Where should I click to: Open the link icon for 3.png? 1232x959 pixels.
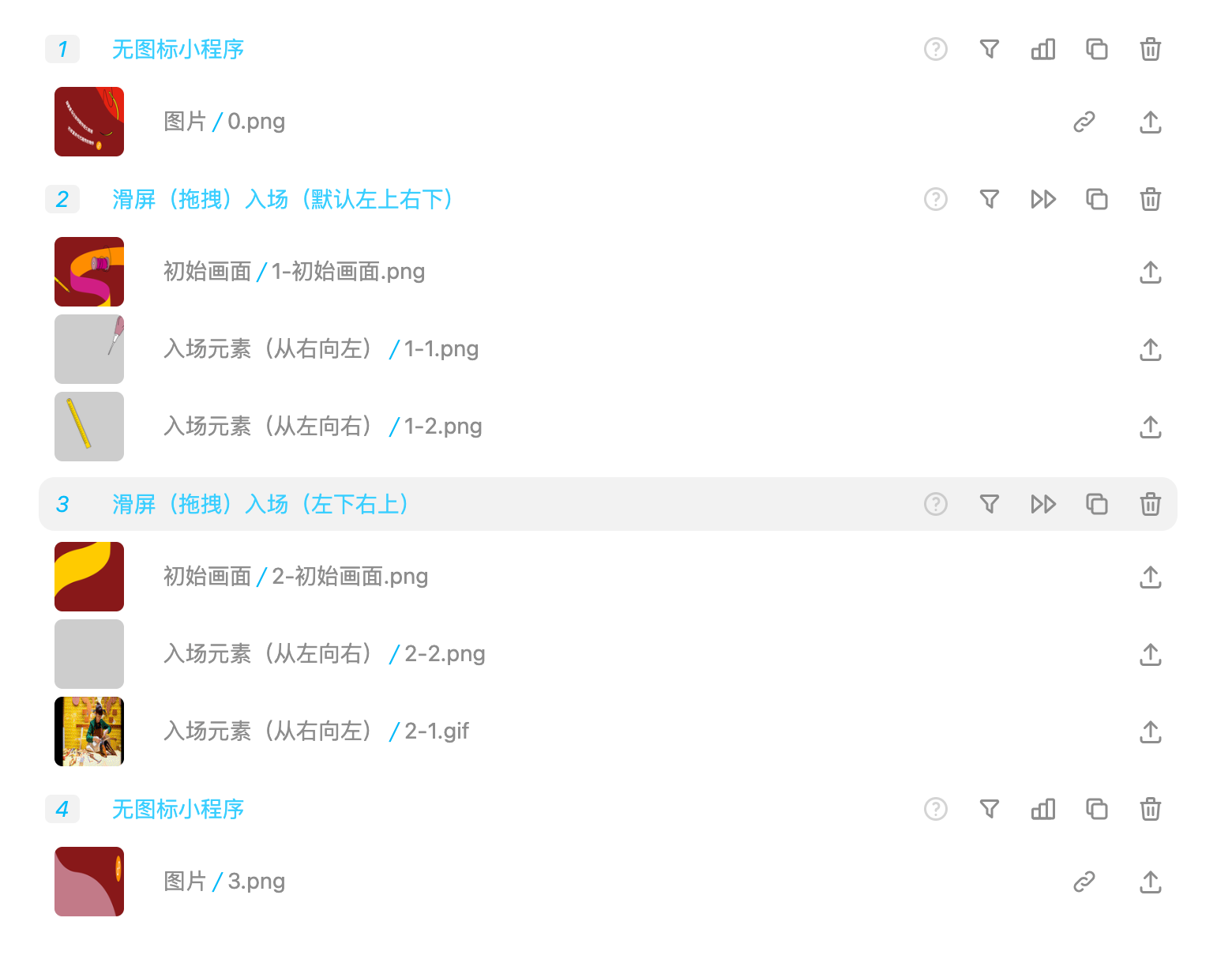(x=1084, y=882)
